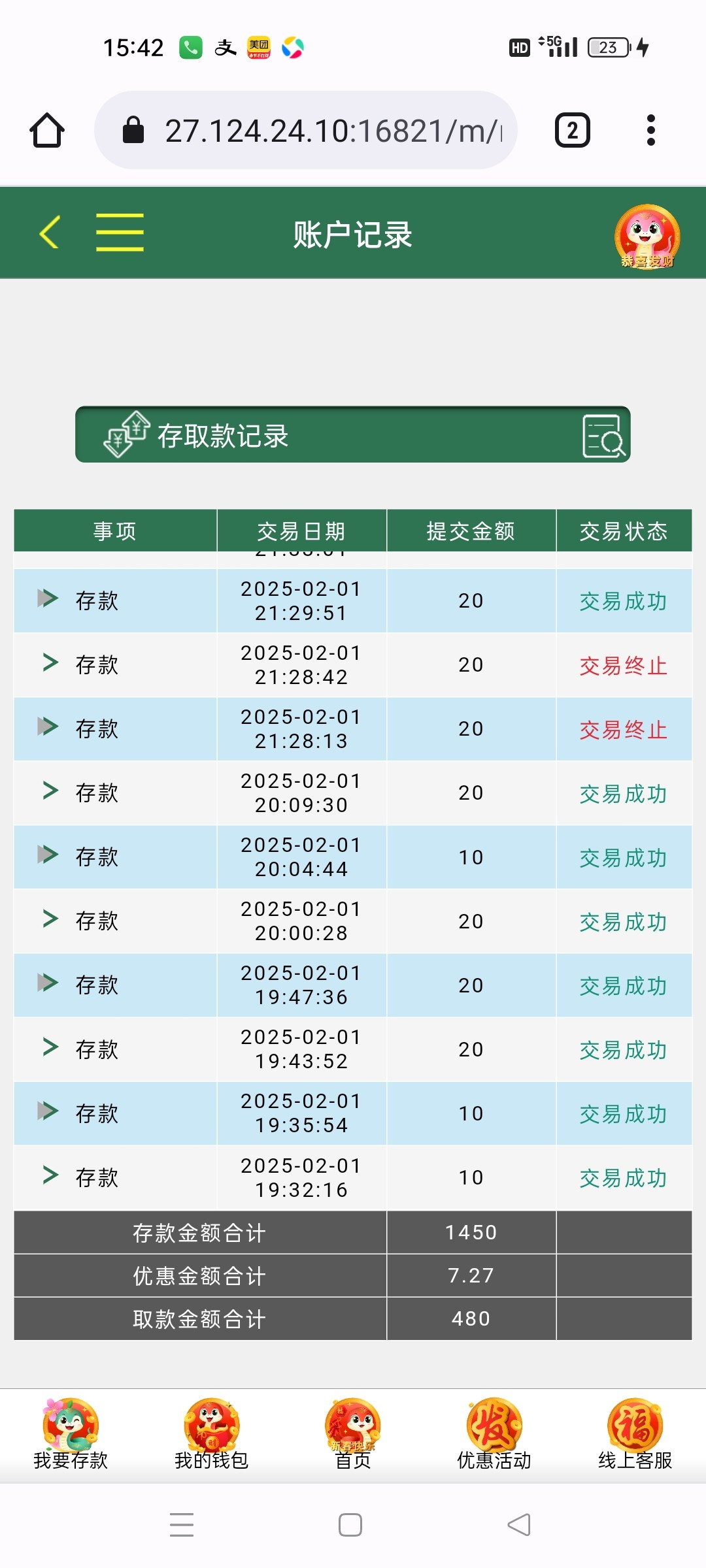View site security via the lock icon

point(134,129)
